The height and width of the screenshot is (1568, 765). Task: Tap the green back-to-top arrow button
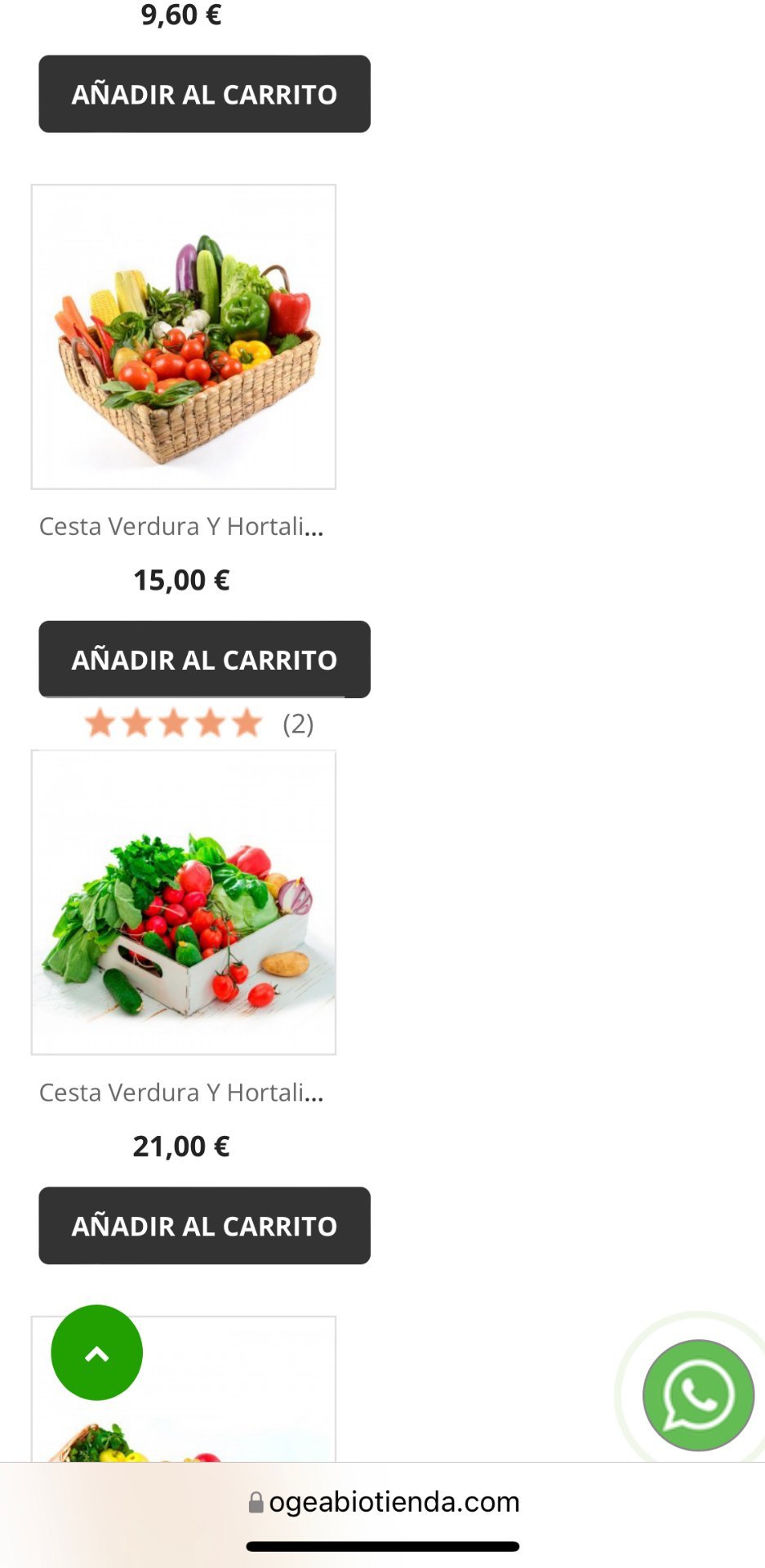pos(96,1352)
